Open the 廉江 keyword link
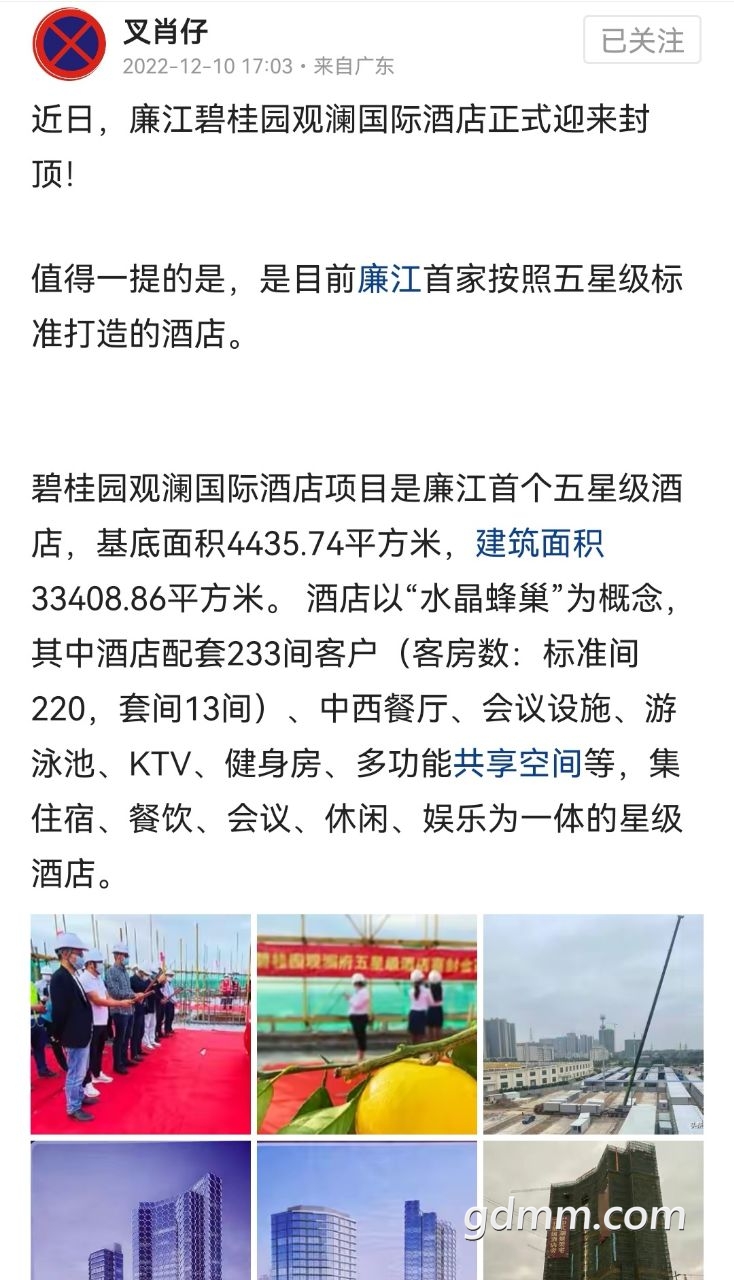 pos(389,279)
